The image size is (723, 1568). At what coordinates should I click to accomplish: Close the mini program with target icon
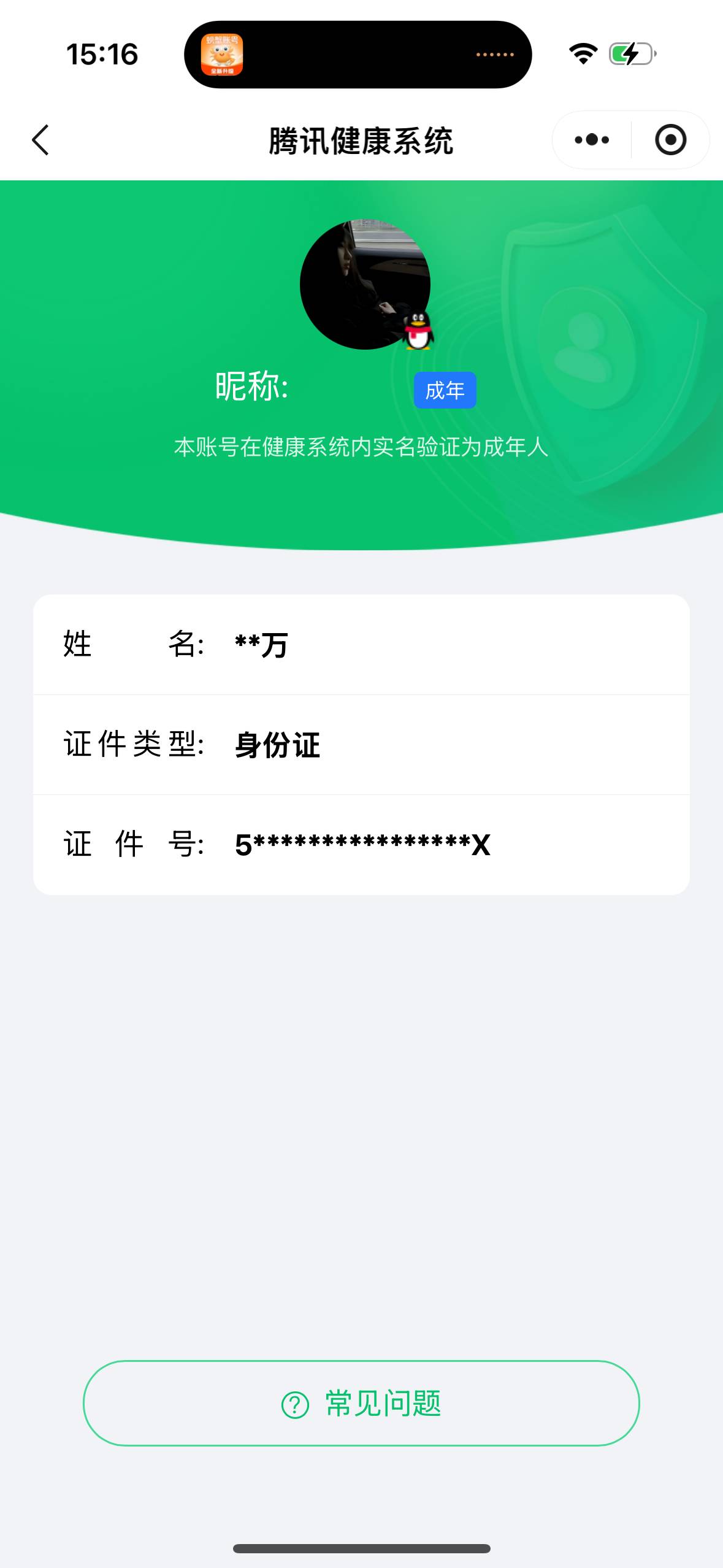tap(670, 140)
